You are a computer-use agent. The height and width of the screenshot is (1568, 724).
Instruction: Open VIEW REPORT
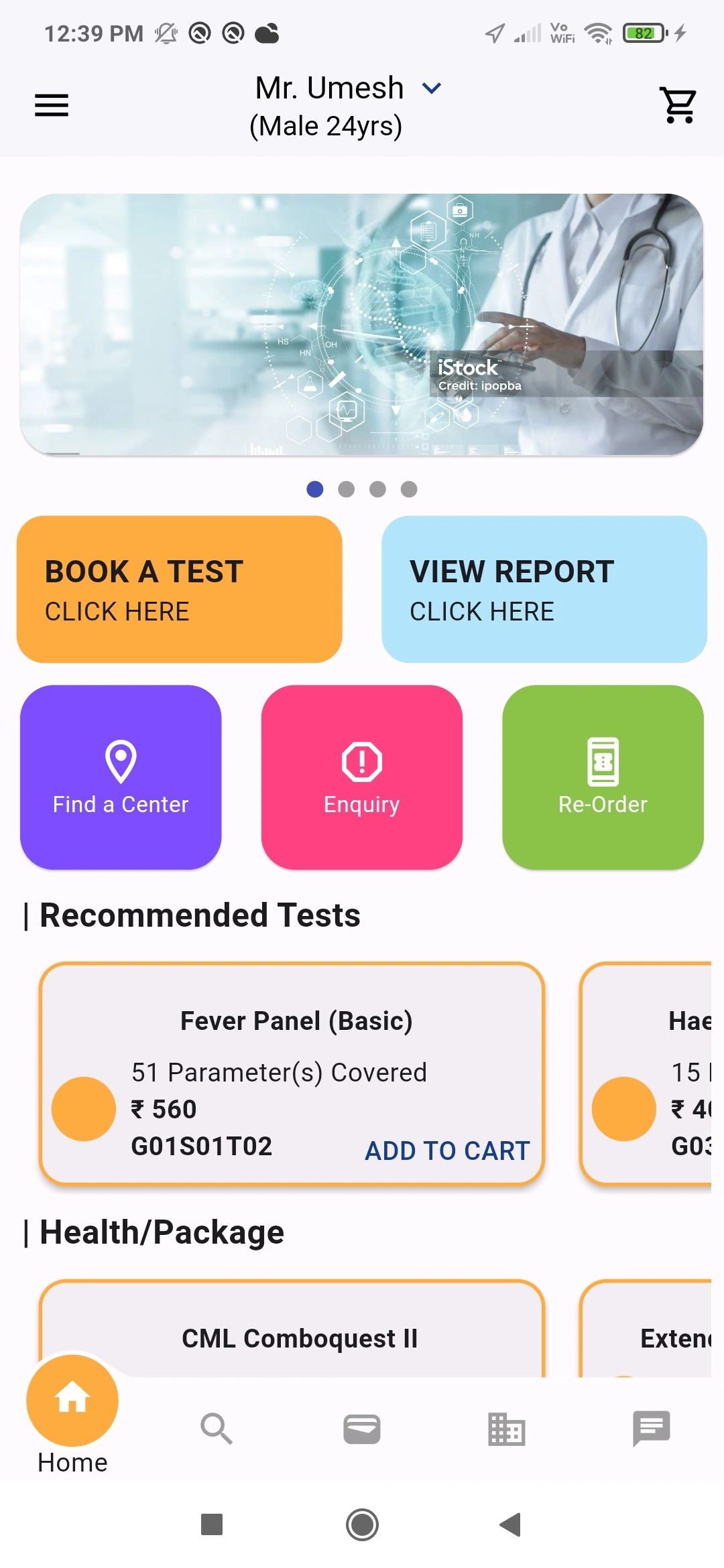[544, 589]
